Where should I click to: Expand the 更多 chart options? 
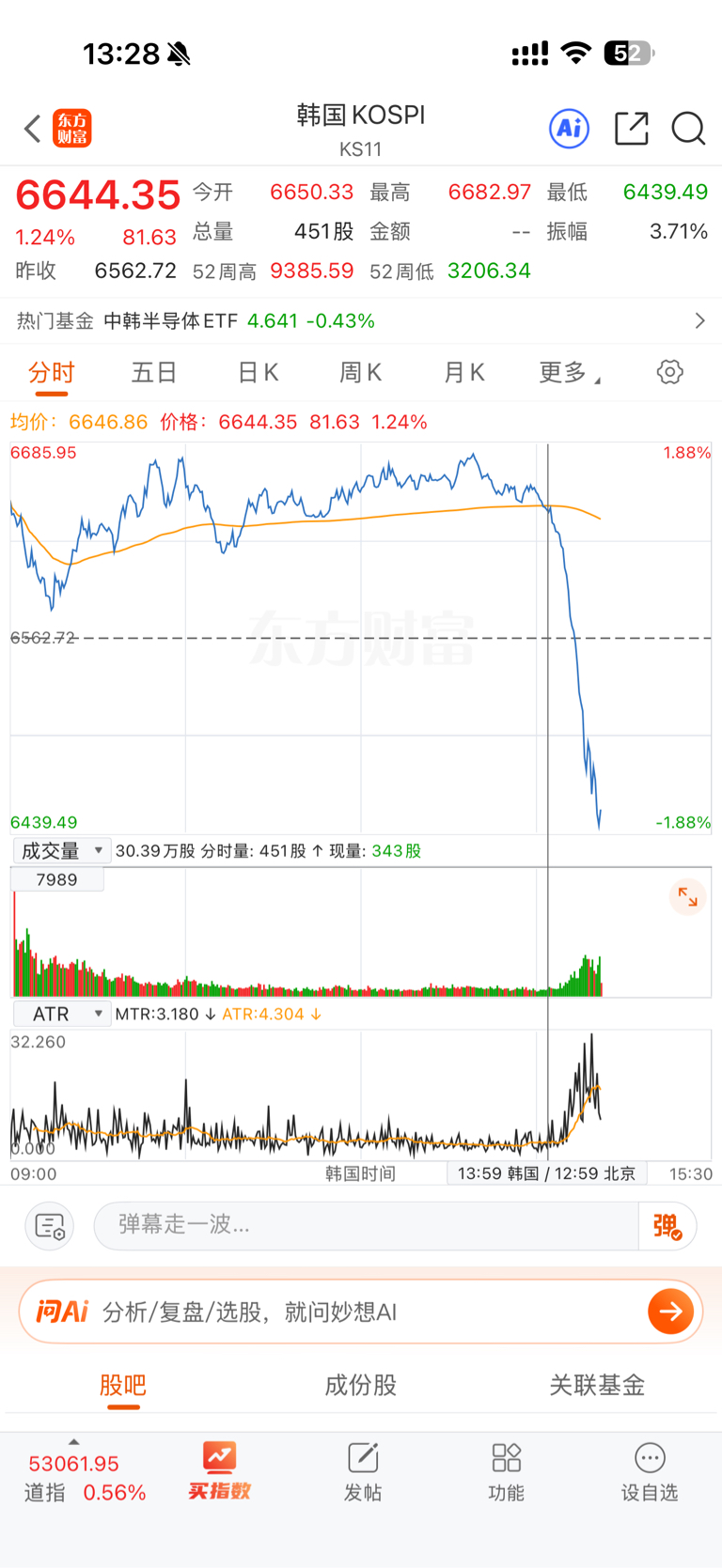tap(569, 373)
